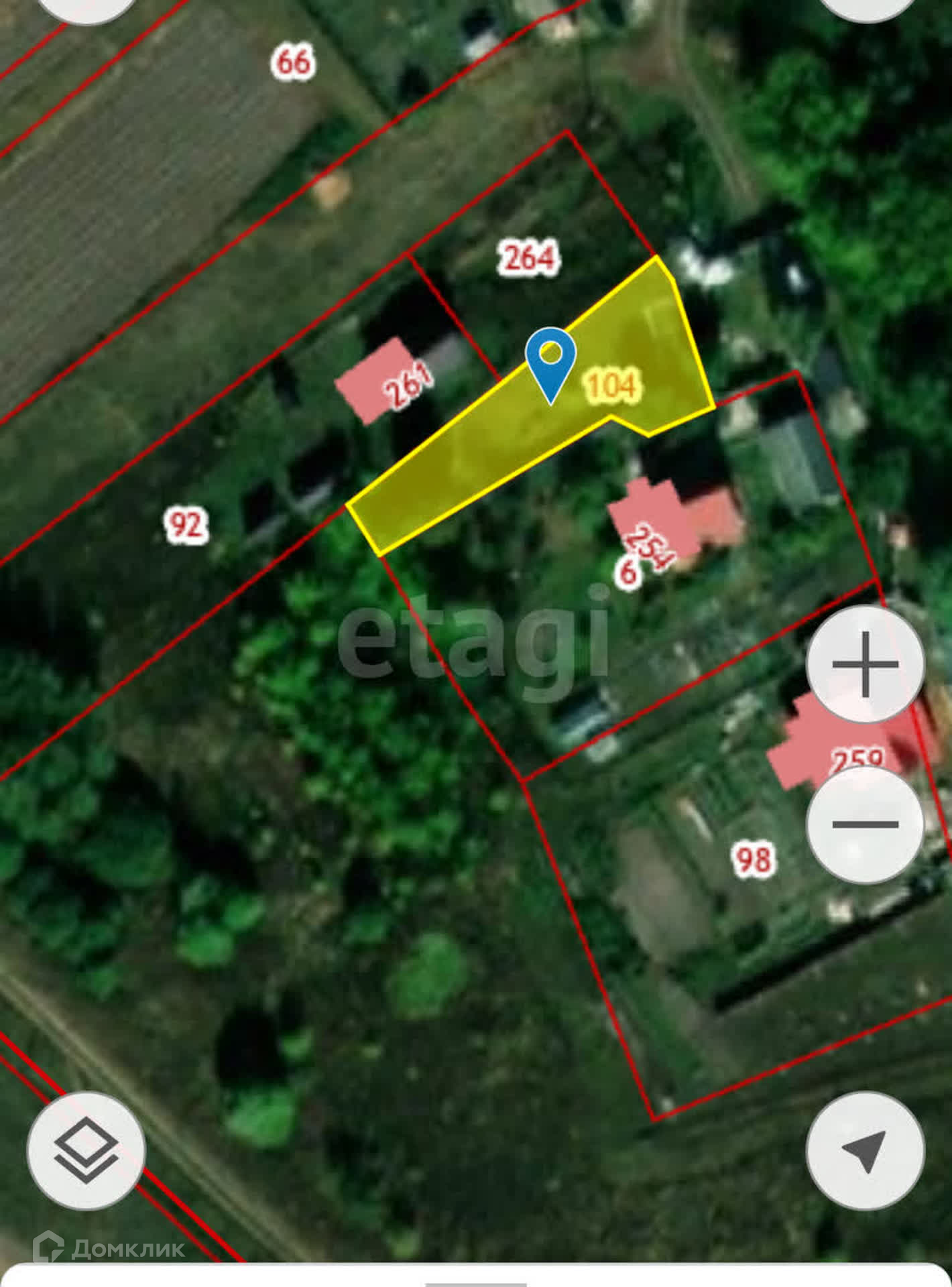This screenshot has height=1287, width=952.
Task: Center the map on my location
Action: pyautogui.click(x=865, y=1150)
